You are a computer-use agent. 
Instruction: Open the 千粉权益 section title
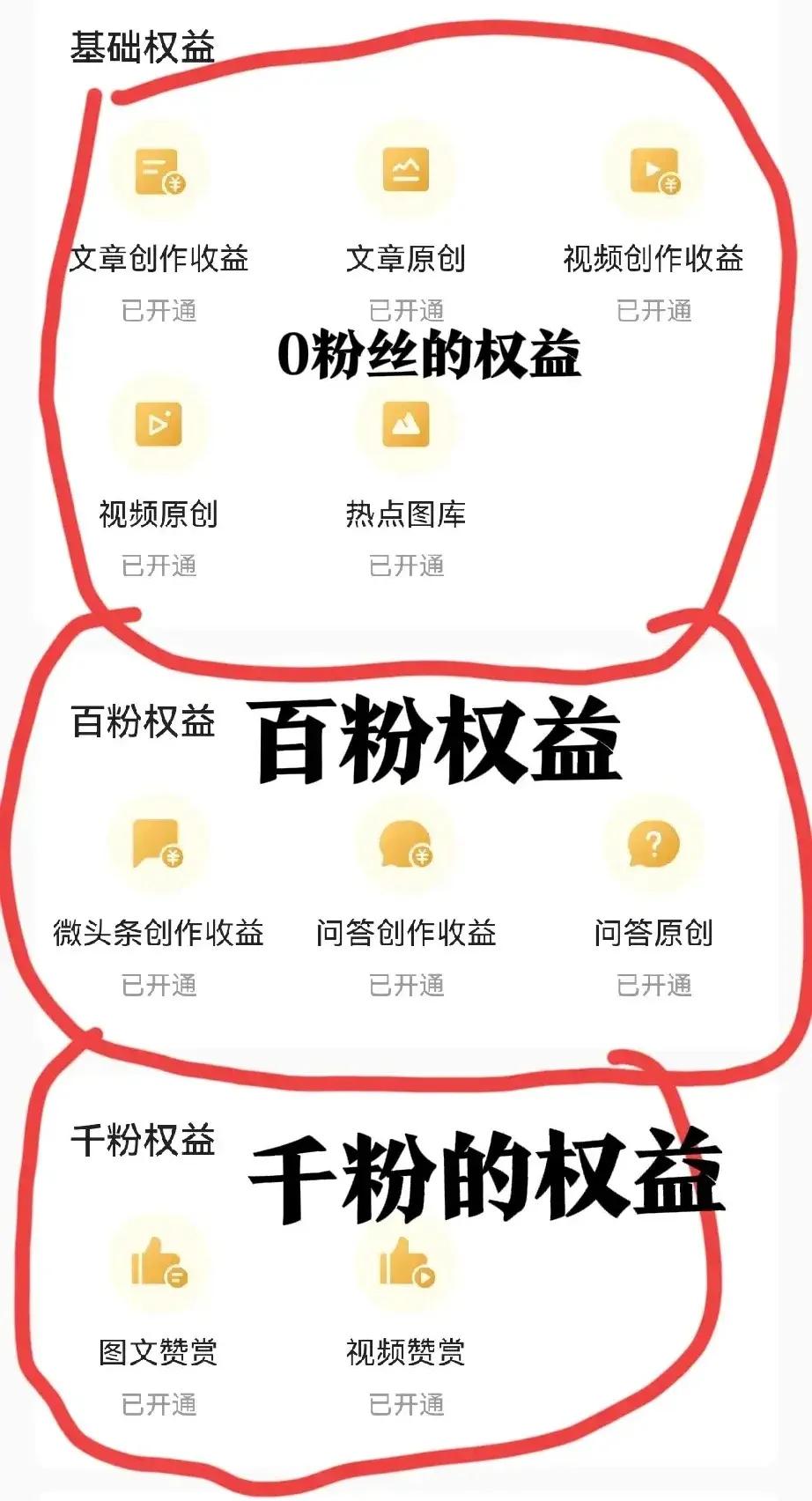pyautogui.click(x=145, y=1138)
